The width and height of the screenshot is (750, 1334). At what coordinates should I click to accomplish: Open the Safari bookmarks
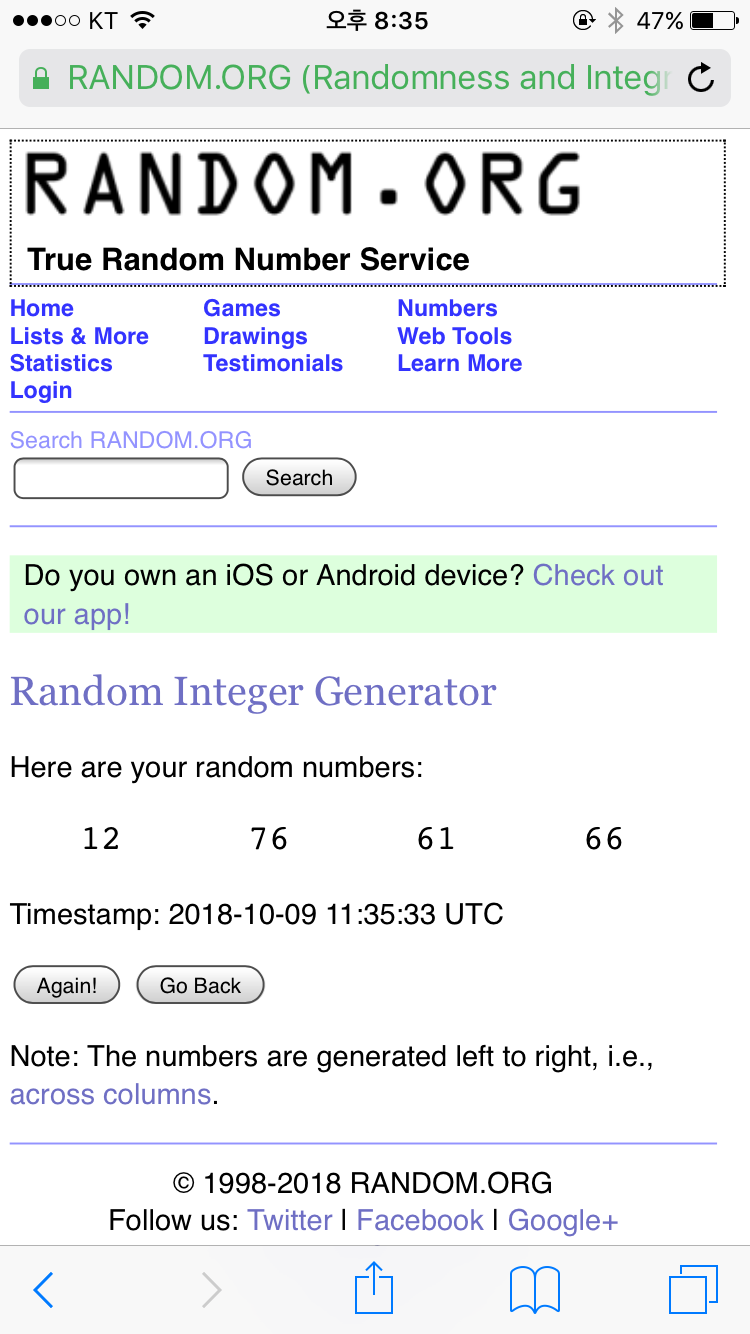pos(535,1288)
